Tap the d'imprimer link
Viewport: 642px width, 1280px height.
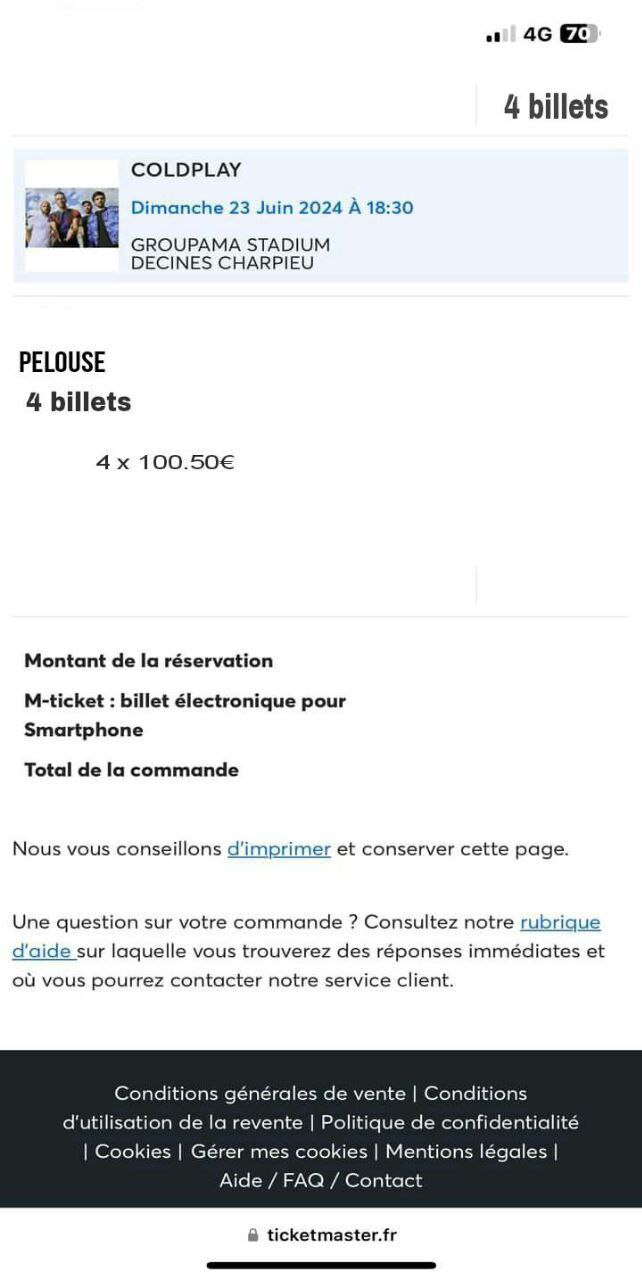pyautogui.click(x=279, y=849)
